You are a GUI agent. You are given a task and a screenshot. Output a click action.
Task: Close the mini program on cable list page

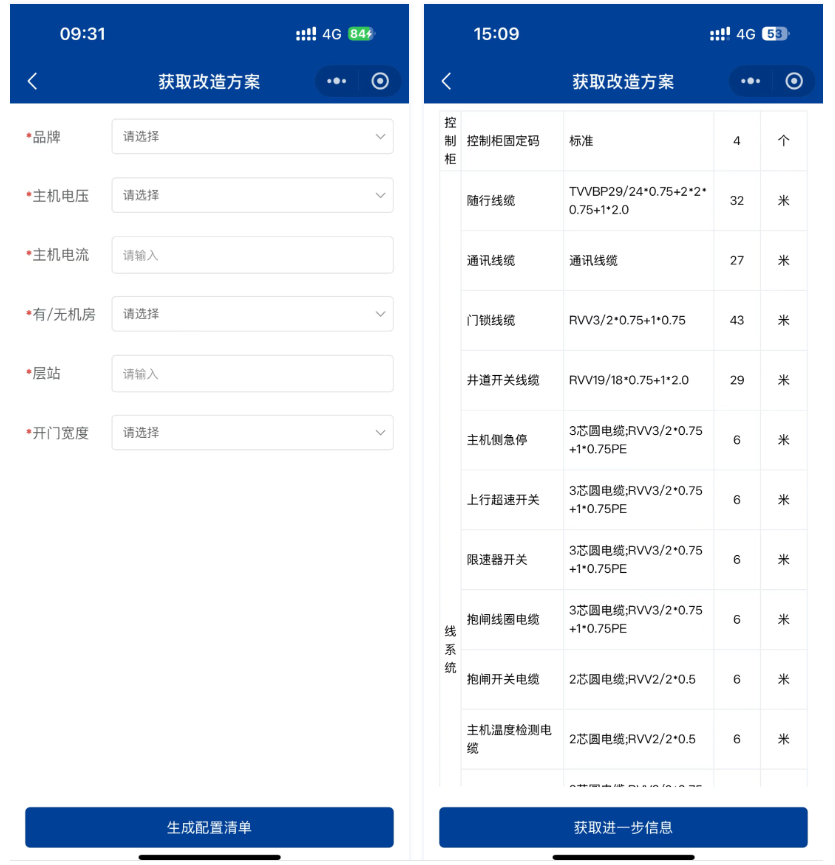794,81
